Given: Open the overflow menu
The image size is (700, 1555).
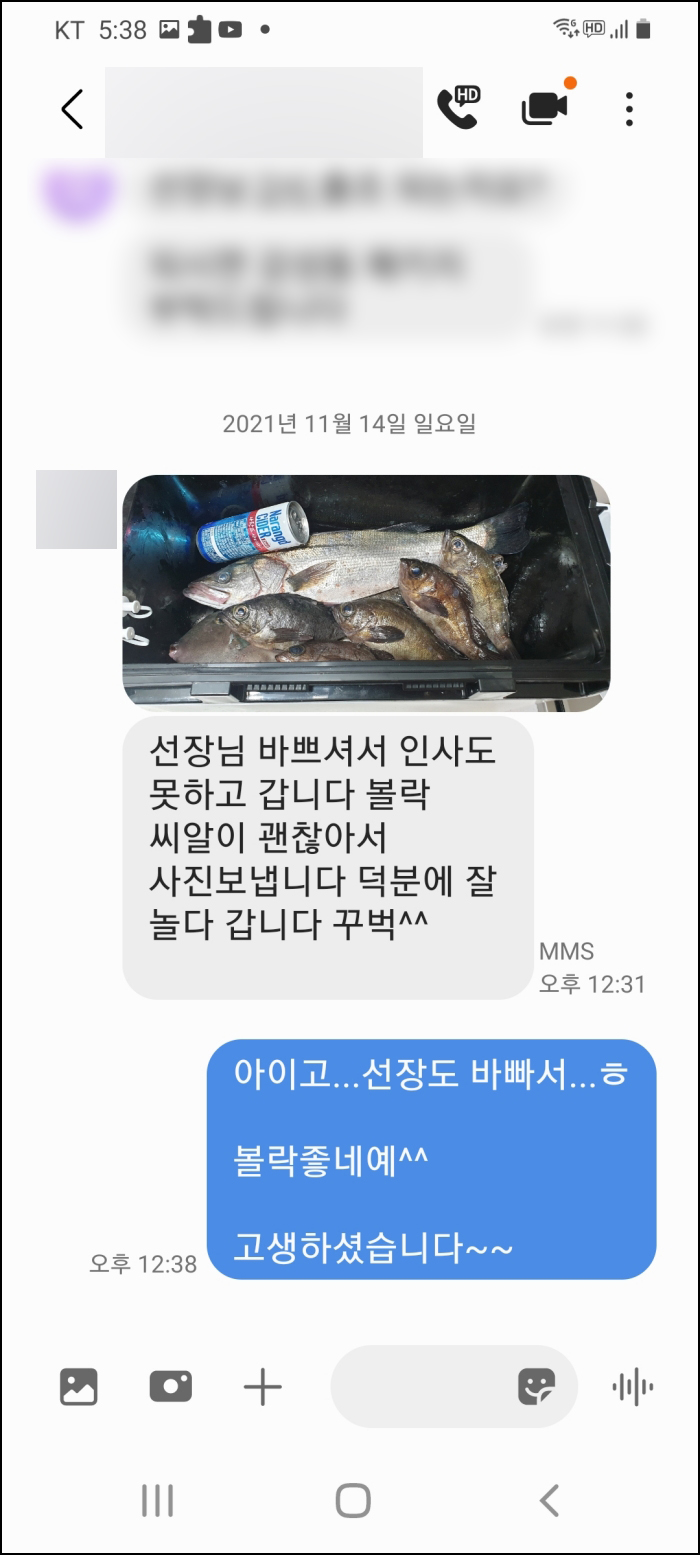Looking at the screenshot, I should [629, 109].
